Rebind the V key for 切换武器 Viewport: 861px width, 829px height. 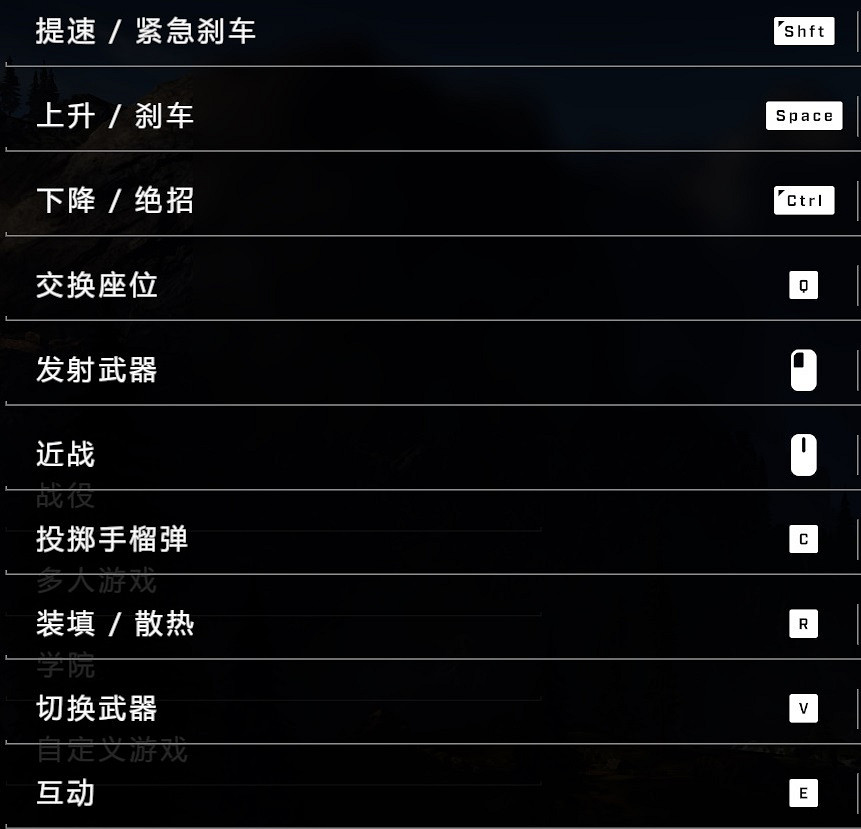point(803,709)
